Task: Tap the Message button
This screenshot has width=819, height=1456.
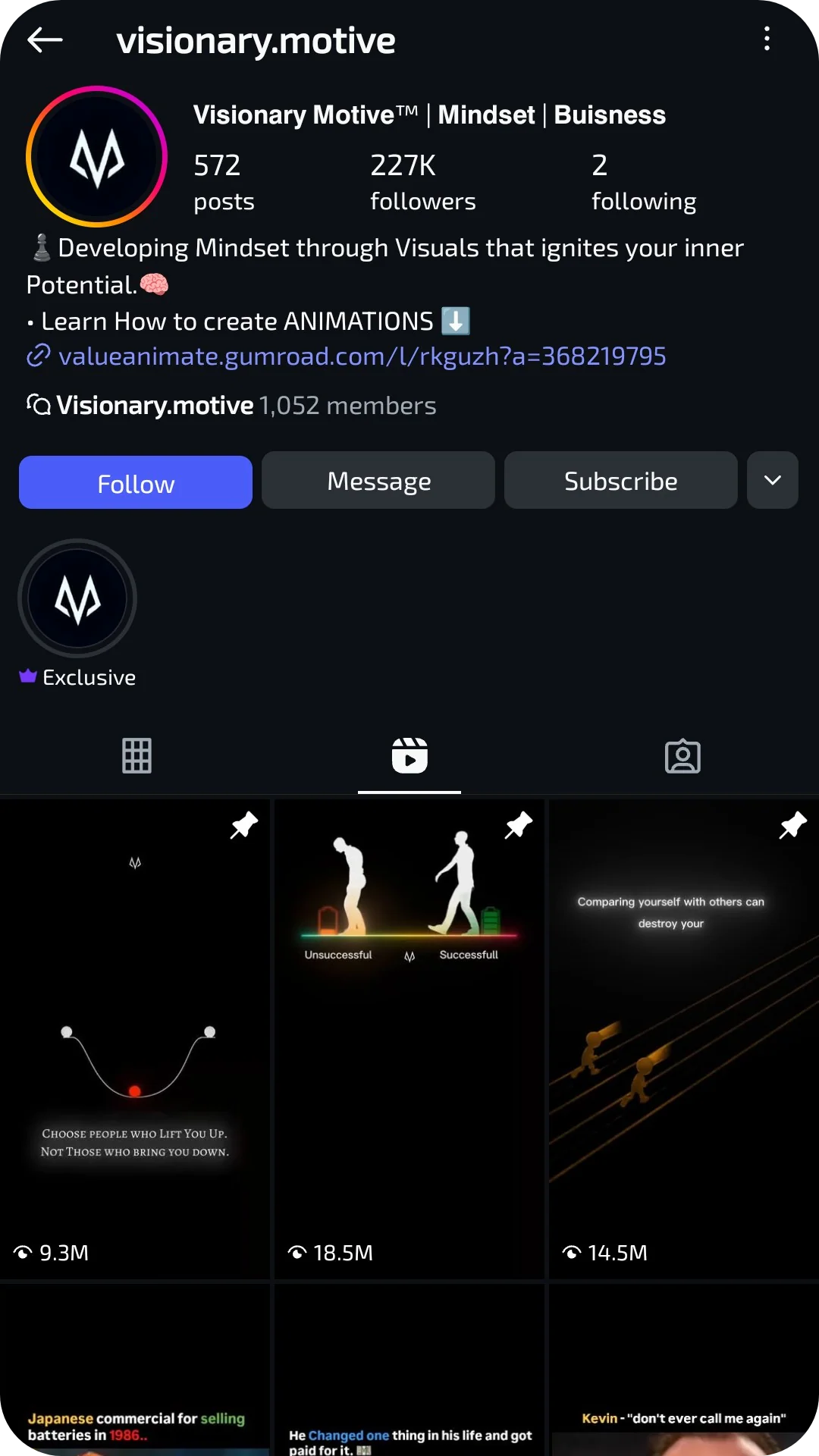Action: click(378, 480)
